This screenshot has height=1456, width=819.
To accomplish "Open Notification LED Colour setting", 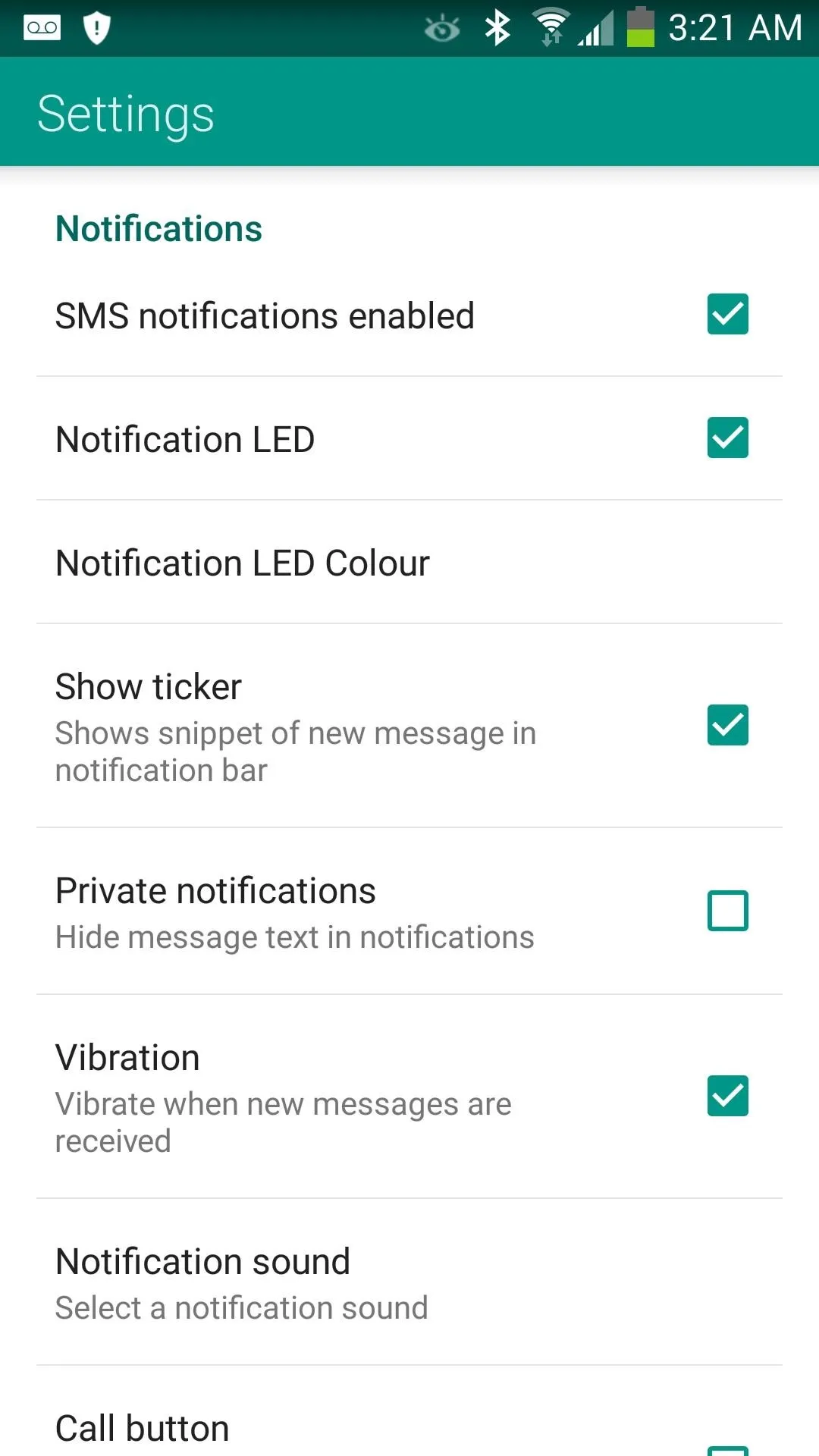I will (x=409, y=562).
